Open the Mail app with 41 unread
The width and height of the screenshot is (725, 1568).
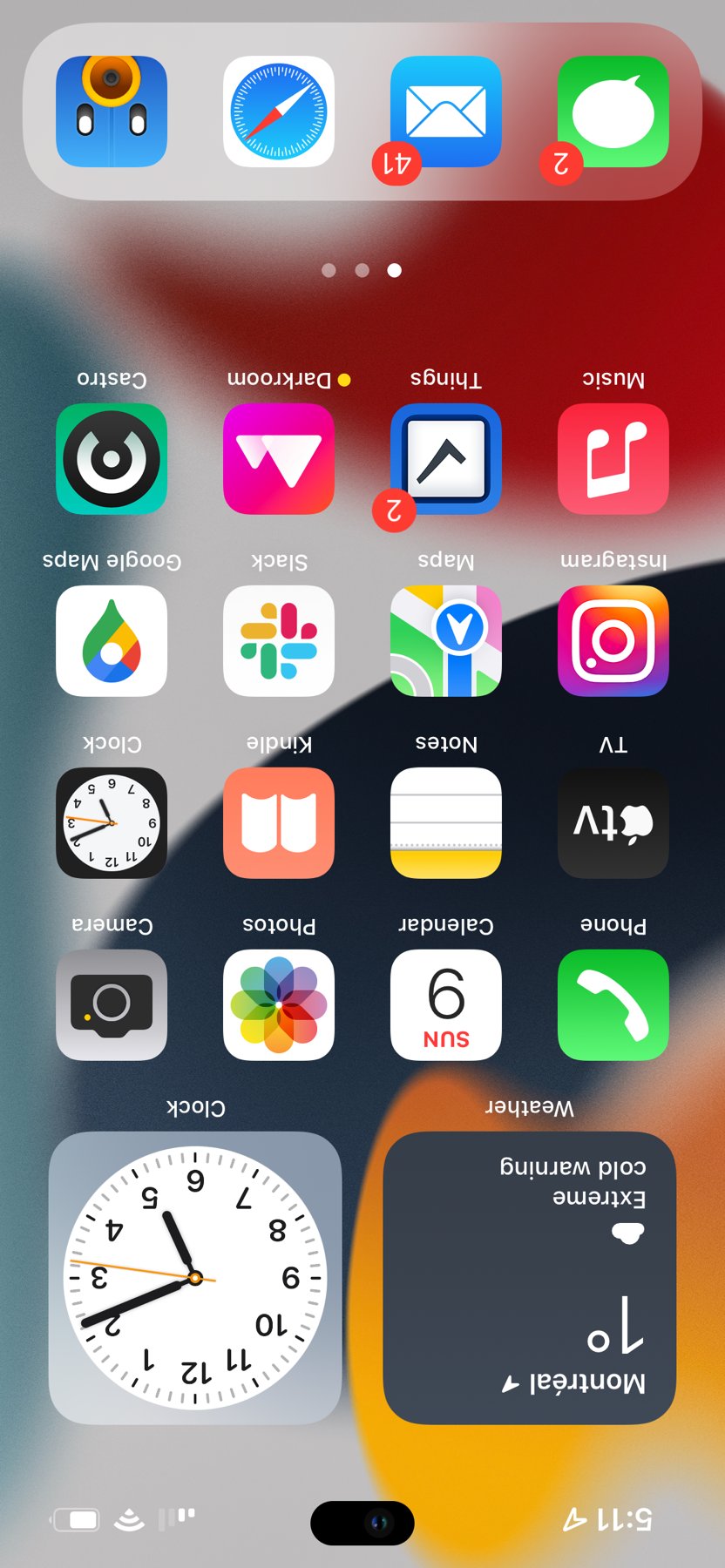pos(446,112)
